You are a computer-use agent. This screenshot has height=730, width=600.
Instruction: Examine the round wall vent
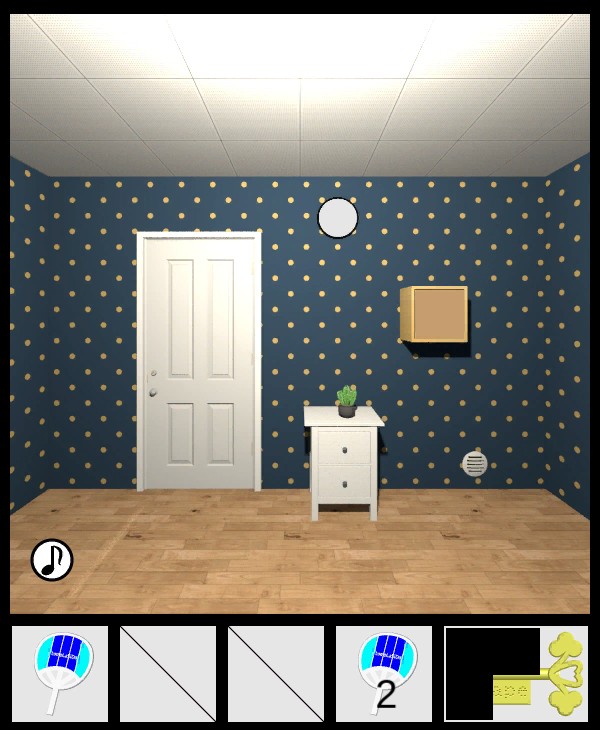(x=475, y=463)
